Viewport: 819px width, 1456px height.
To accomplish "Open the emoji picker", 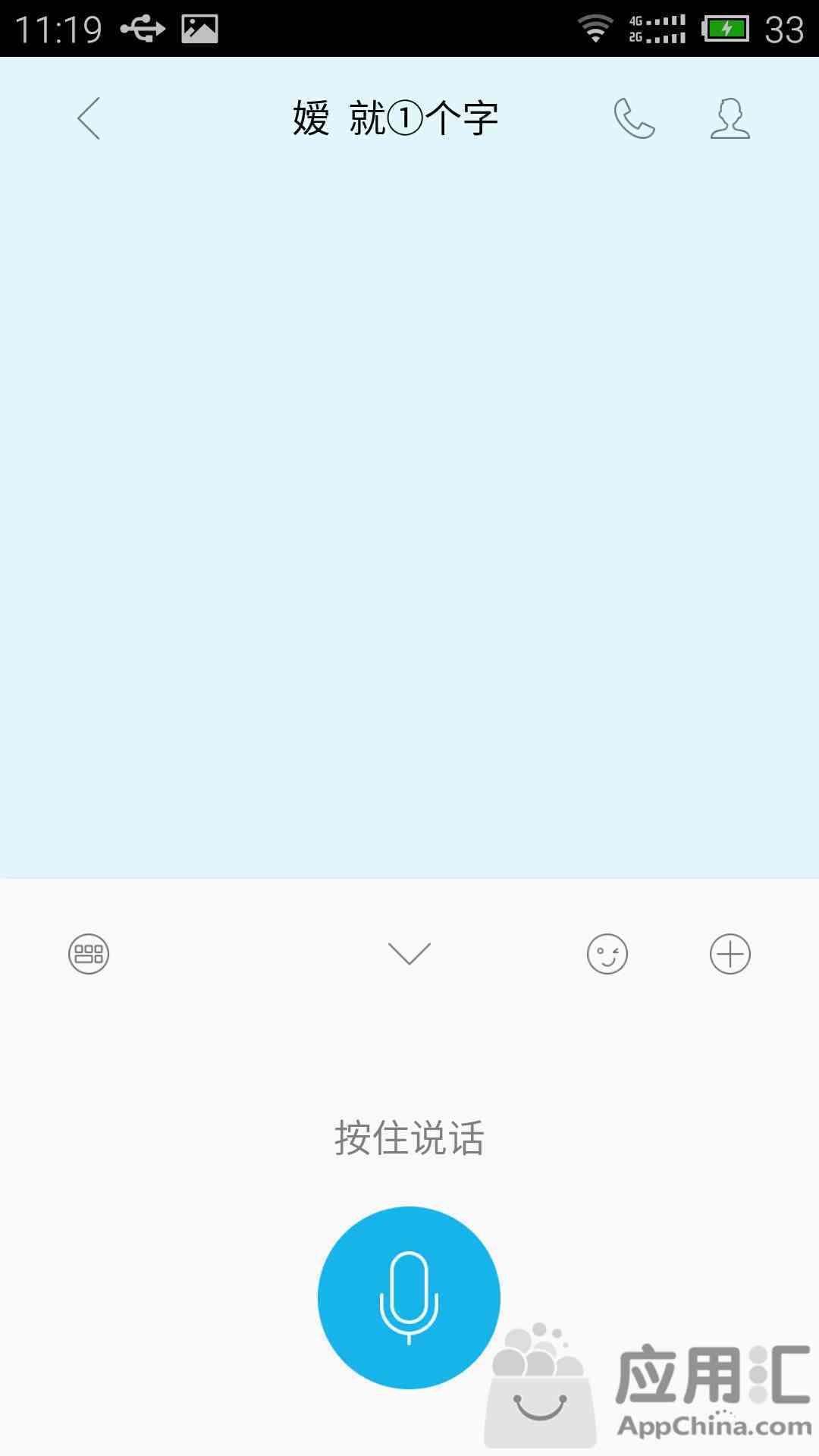I will (x=607, y=953).
